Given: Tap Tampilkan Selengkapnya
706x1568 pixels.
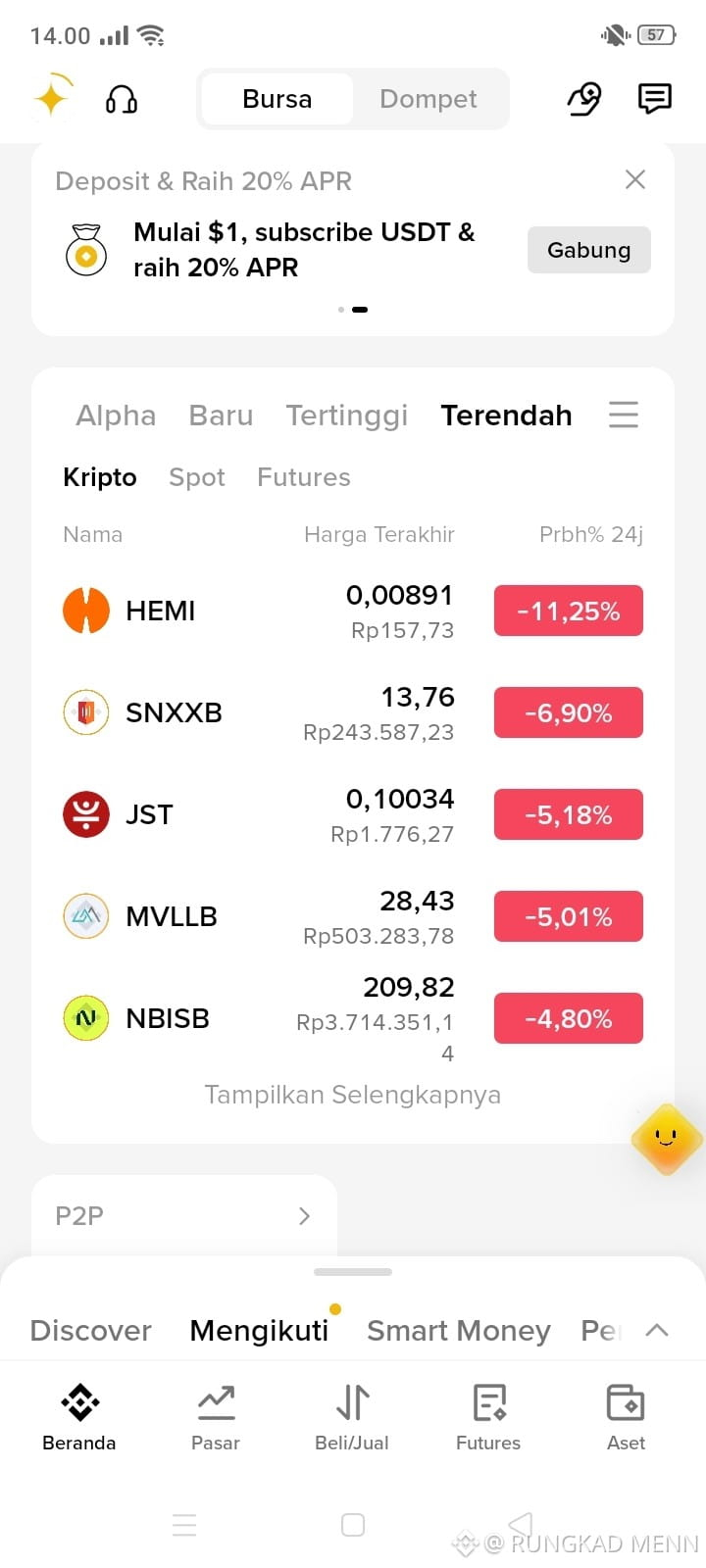Looking at the screenshot, I should click(353, 1095).
